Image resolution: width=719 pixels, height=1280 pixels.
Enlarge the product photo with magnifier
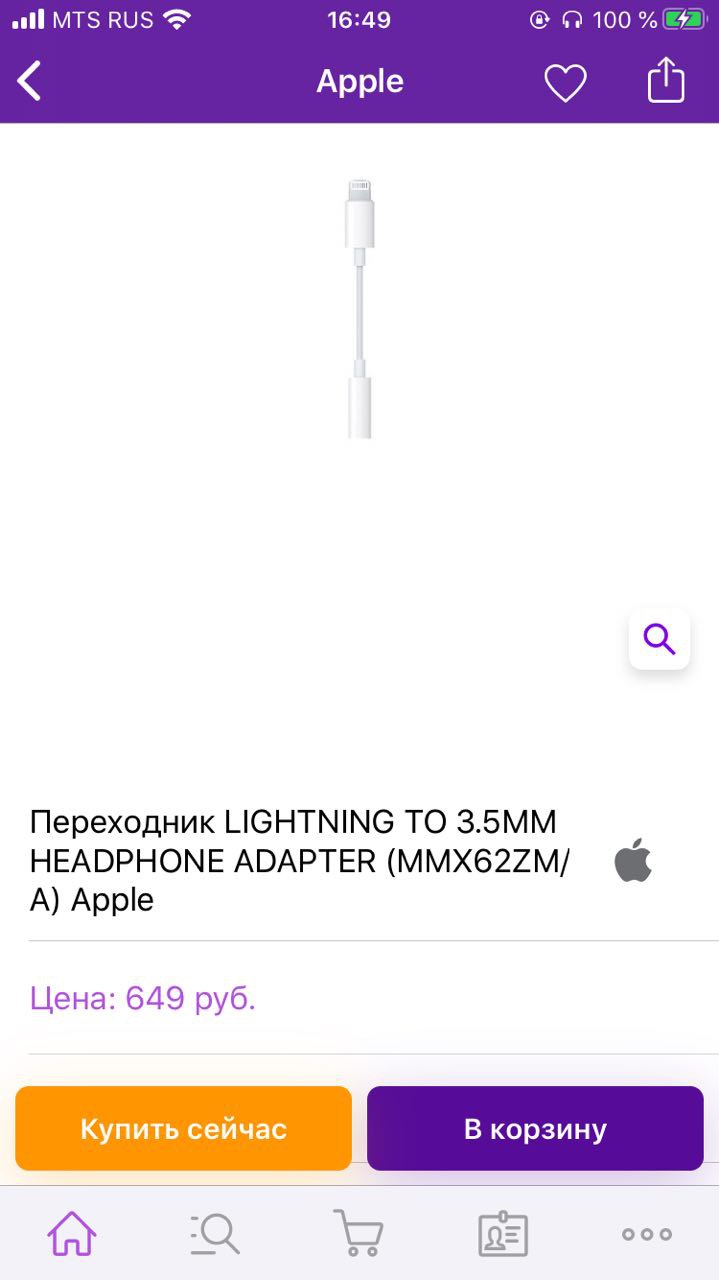tap(659, 638)
